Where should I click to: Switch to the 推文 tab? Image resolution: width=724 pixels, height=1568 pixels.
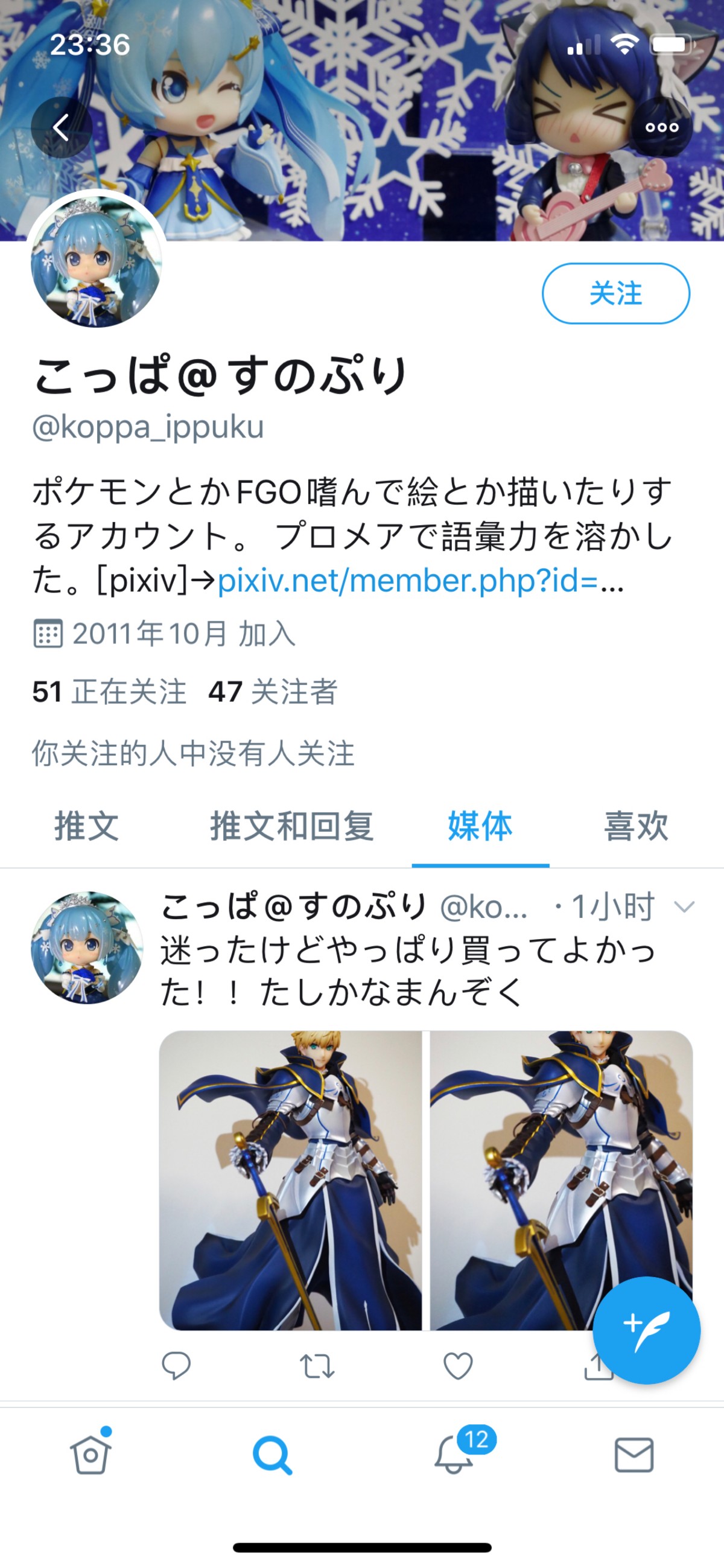tap(86, 826)
